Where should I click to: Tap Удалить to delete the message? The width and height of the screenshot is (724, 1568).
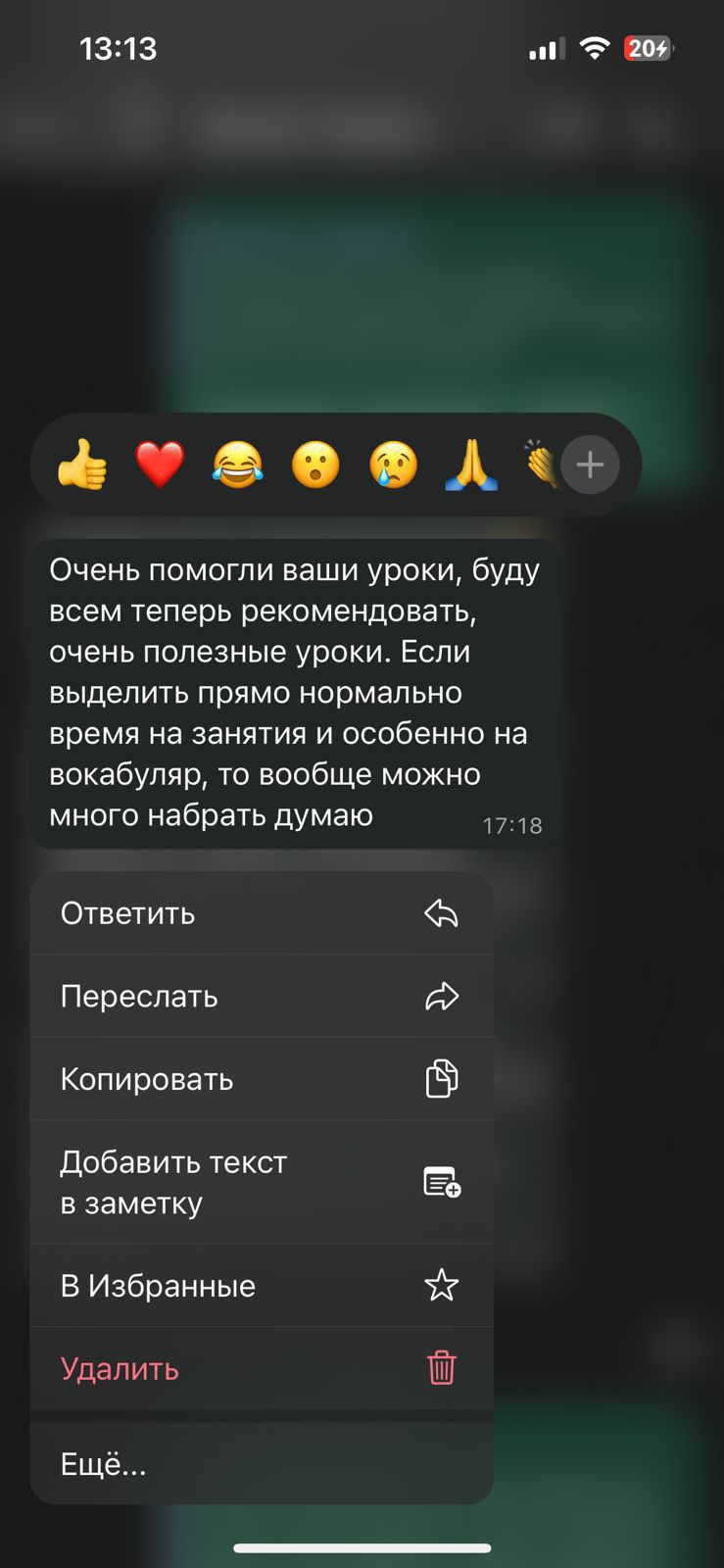coord(262,1368)
